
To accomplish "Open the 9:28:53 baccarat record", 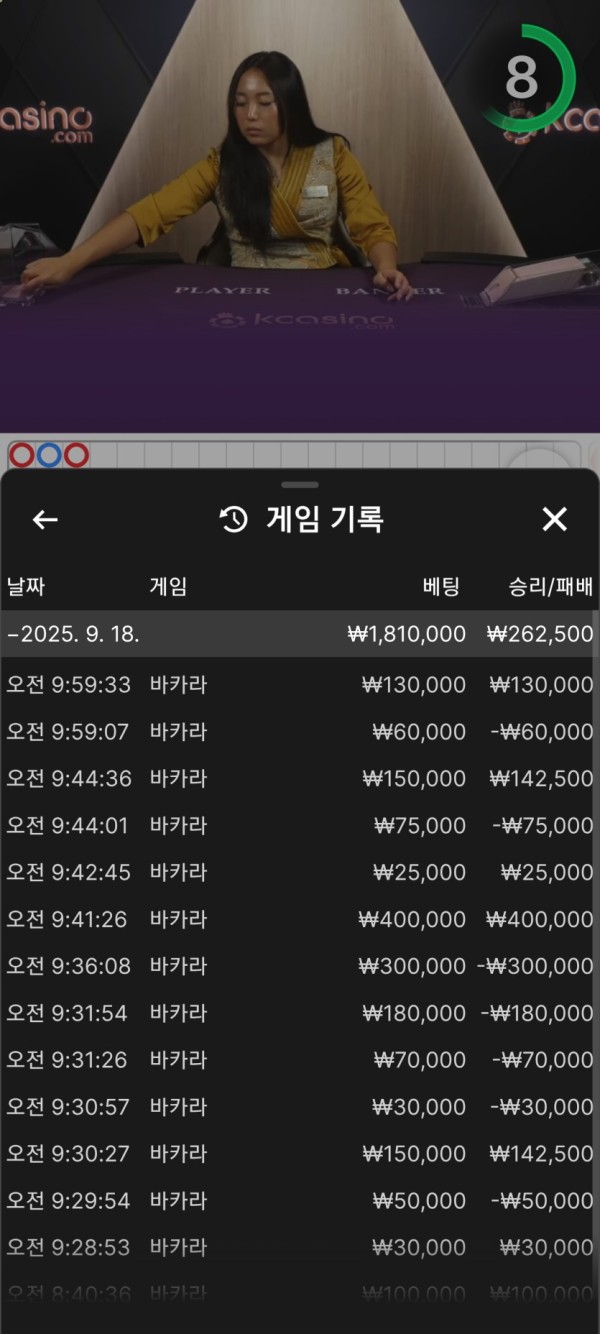I will click(x=300, y=1247).
